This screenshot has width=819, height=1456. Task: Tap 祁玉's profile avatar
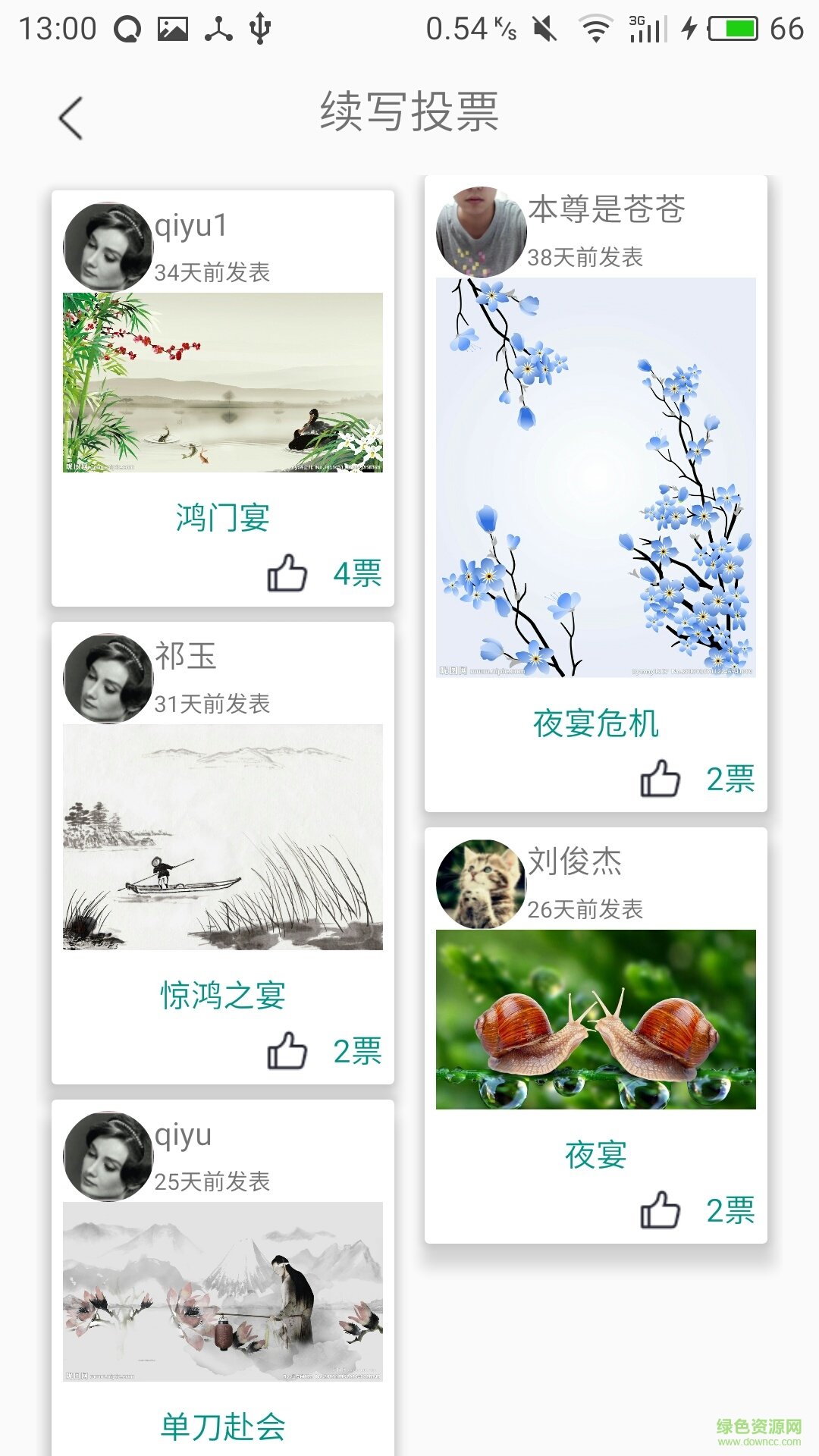(108, 679)
